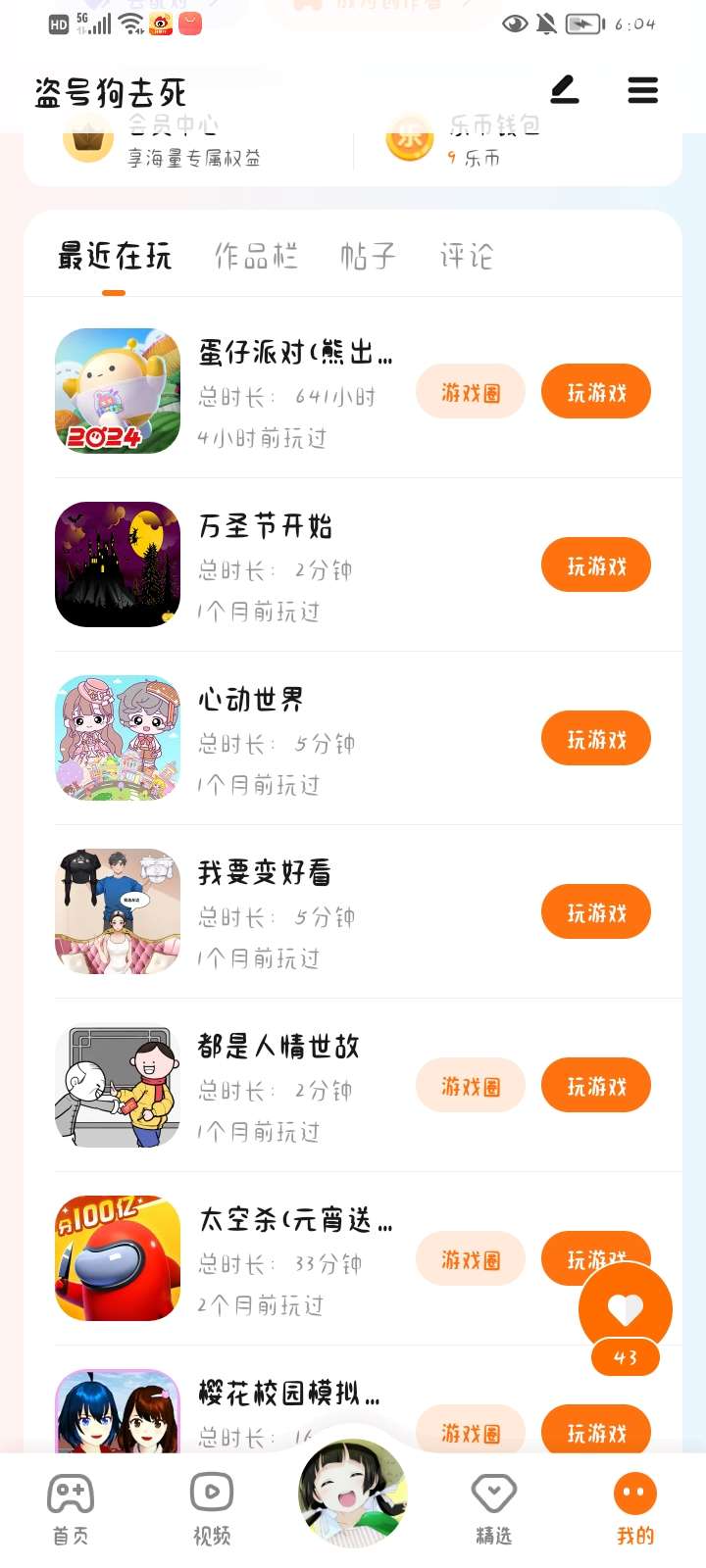This screenshot has height=1568, width=706.
Task: Switch to the 视频 tab
Action: coord(212,1507)
